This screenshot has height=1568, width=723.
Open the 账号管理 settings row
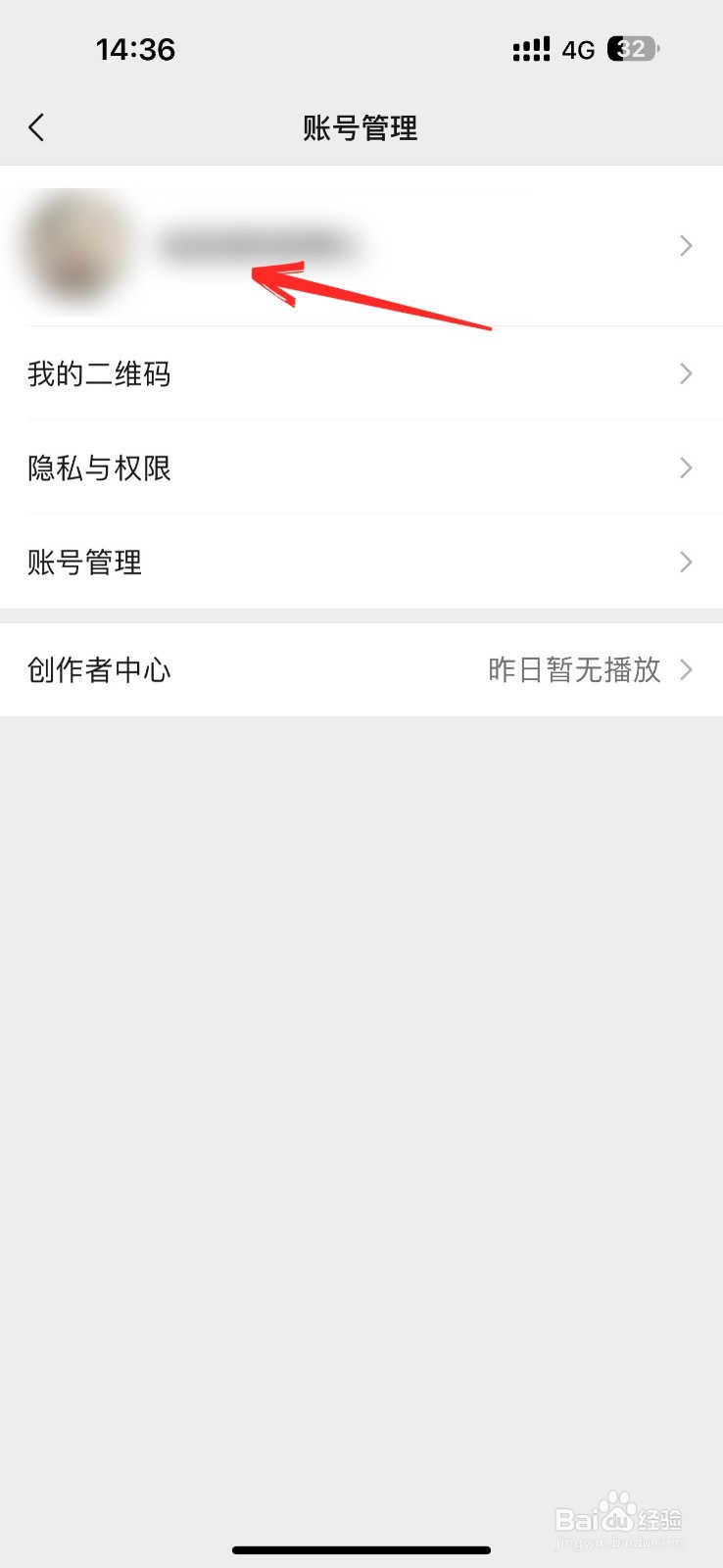pyautogui.click(x=84, y=562)
